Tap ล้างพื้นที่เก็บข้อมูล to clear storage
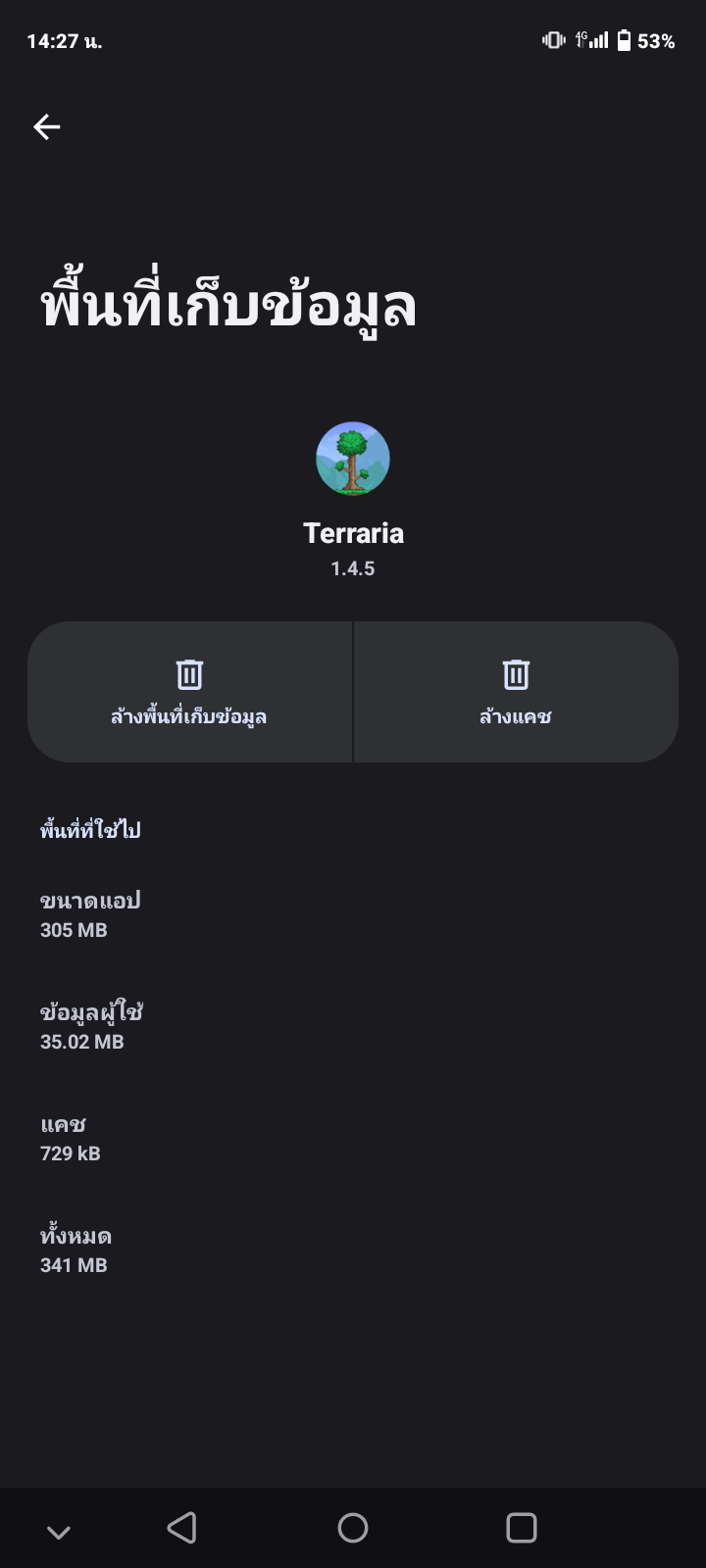This screenshot has height=1568, width=706. [189, 692]
